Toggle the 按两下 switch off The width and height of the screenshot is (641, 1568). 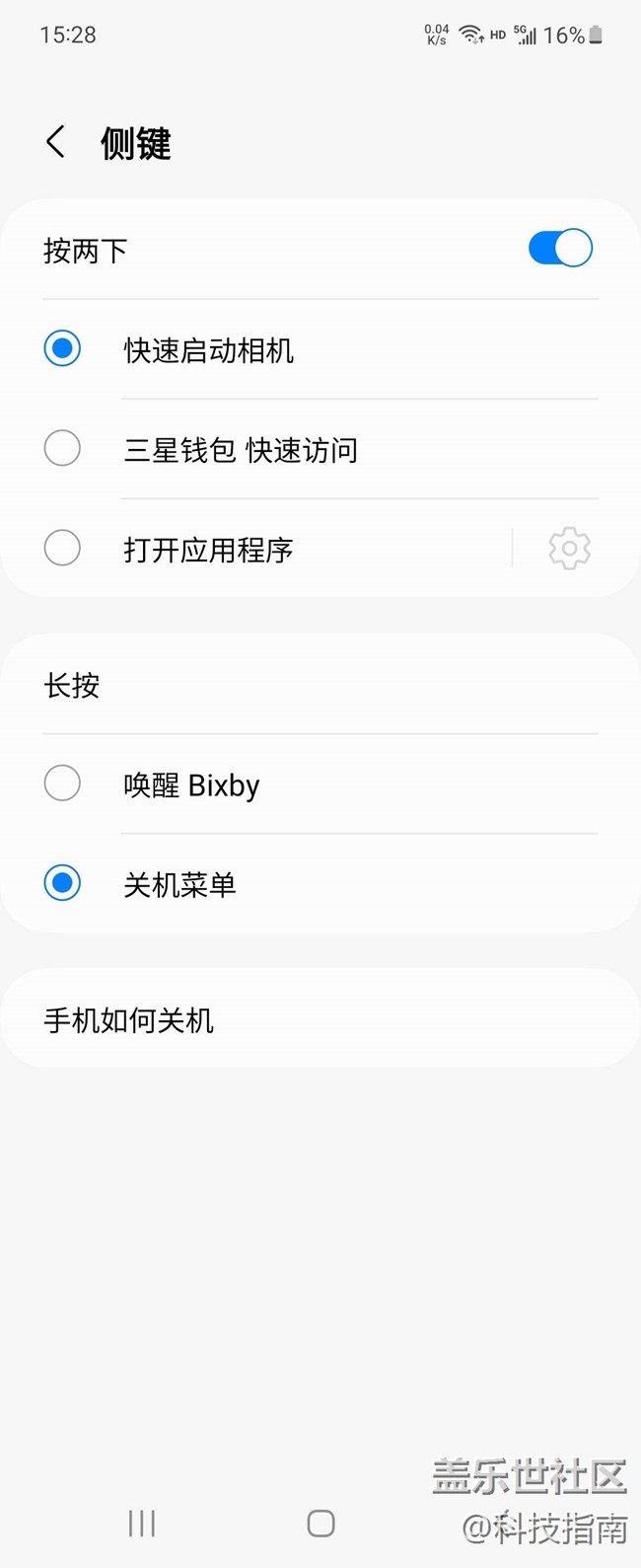pyautogui.click(x=560, y=249)
